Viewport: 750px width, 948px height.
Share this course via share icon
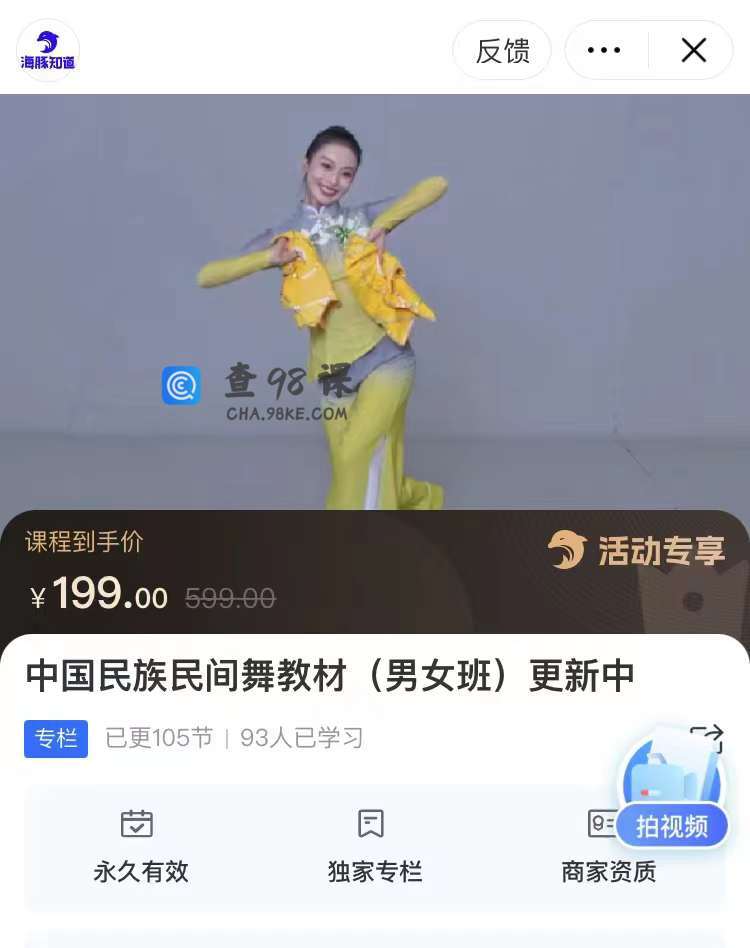tap(706, 739)
